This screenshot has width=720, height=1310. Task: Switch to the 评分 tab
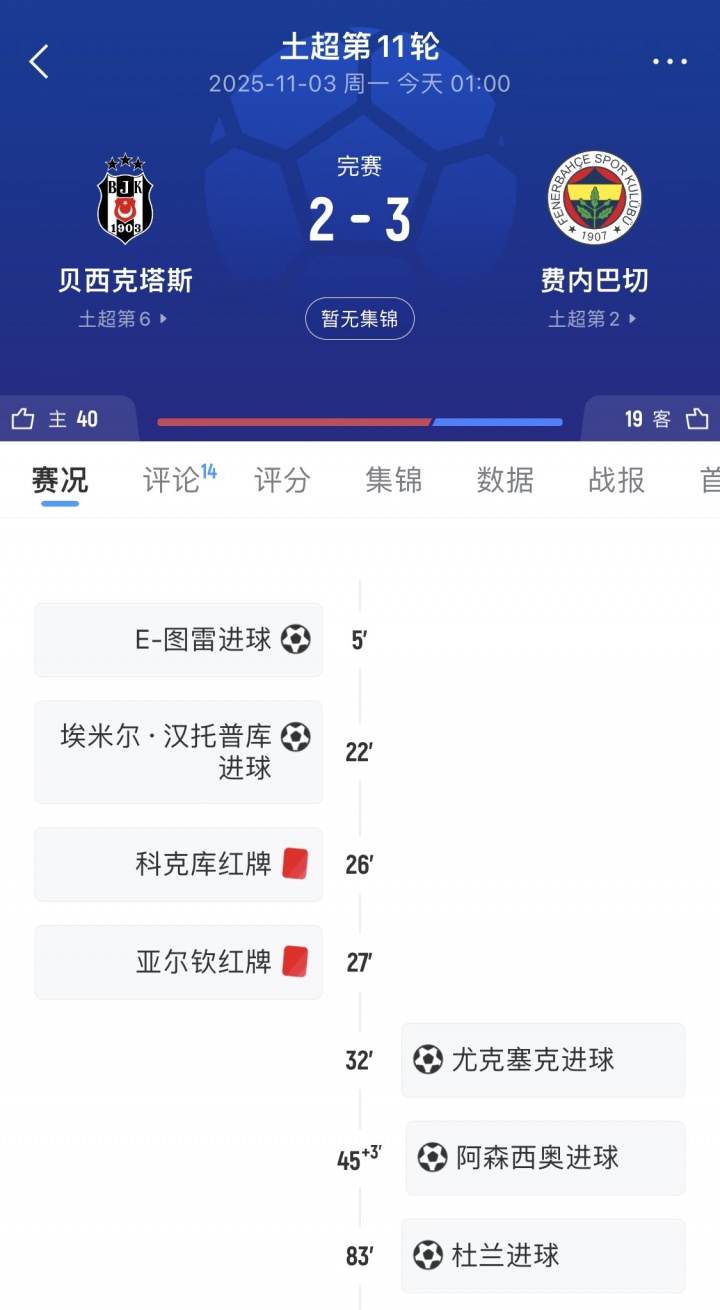282,480
